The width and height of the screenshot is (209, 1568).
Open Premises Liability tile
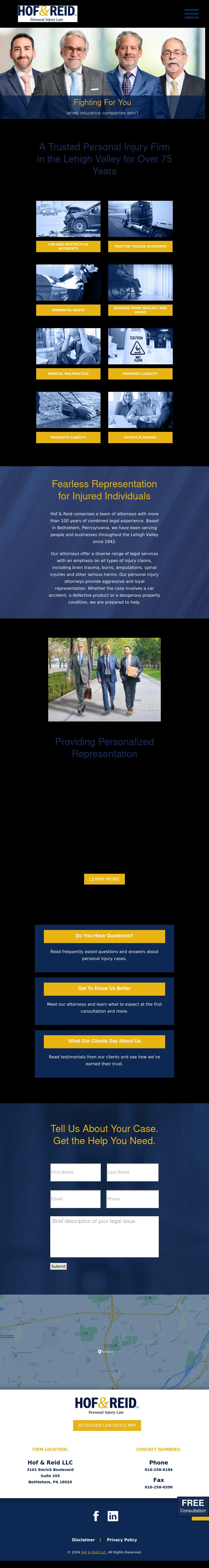[140, 374]
